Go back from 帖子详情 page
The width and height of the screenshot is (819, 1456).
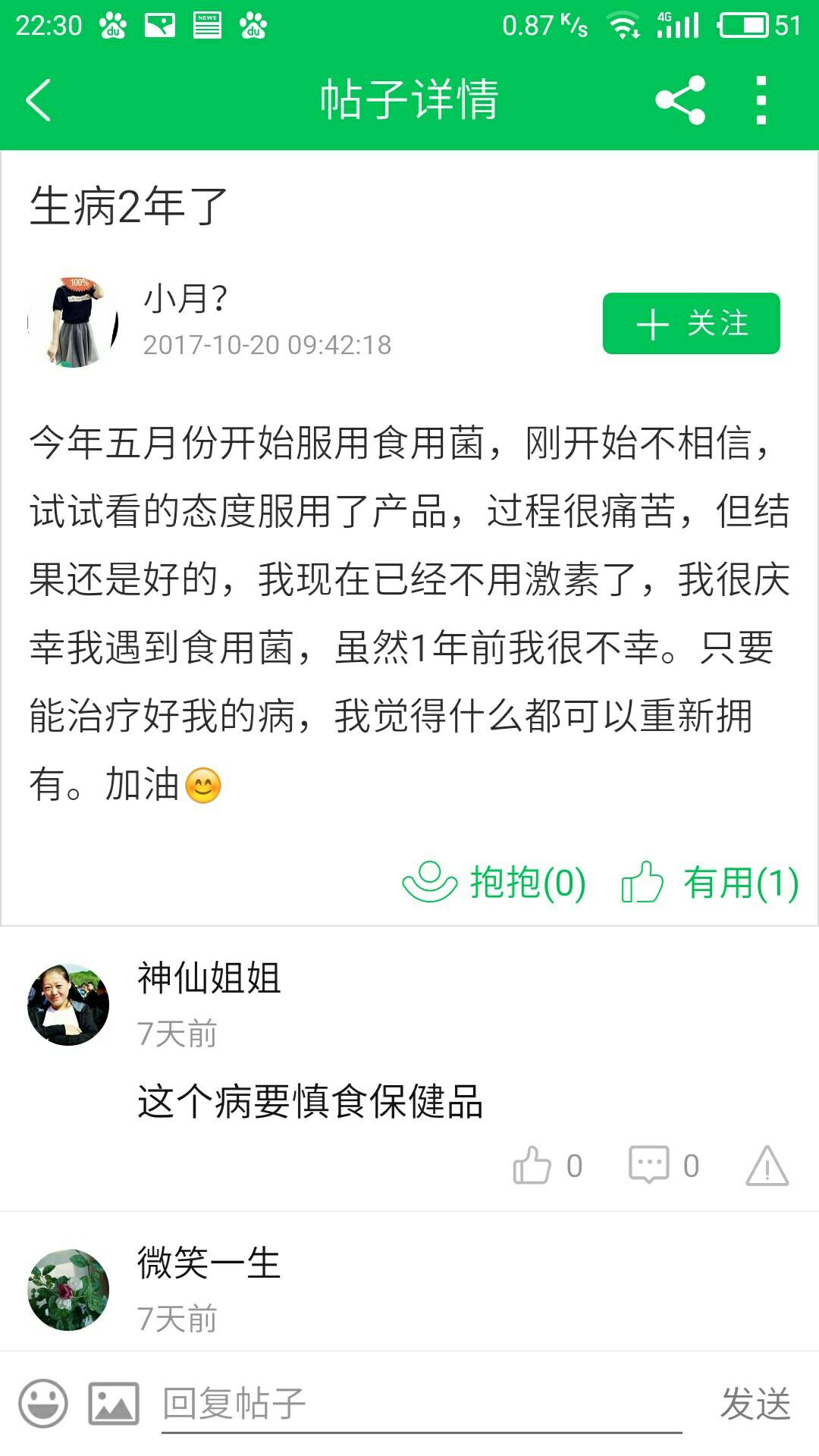[38, 100]
